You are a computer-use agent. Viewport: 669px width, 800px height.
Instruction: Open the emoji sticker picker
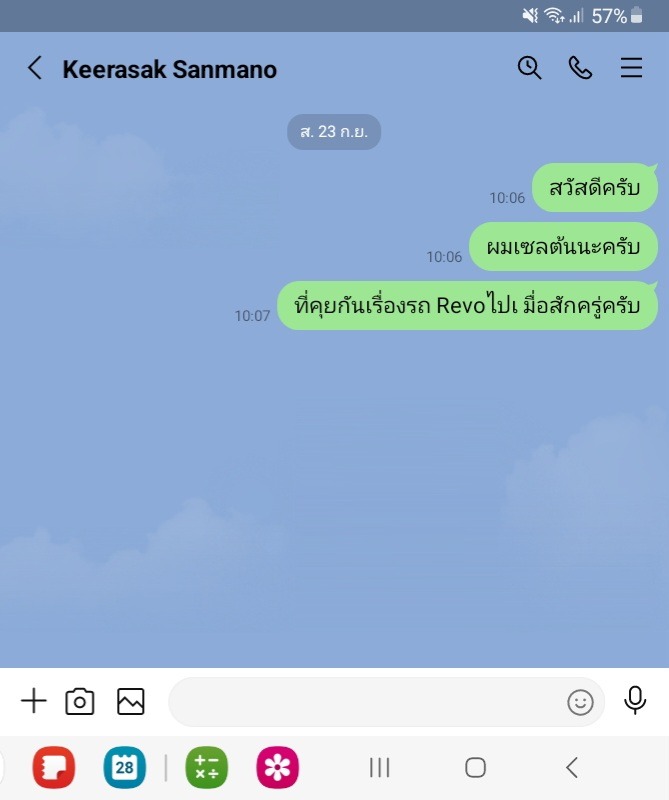(580, 702)
